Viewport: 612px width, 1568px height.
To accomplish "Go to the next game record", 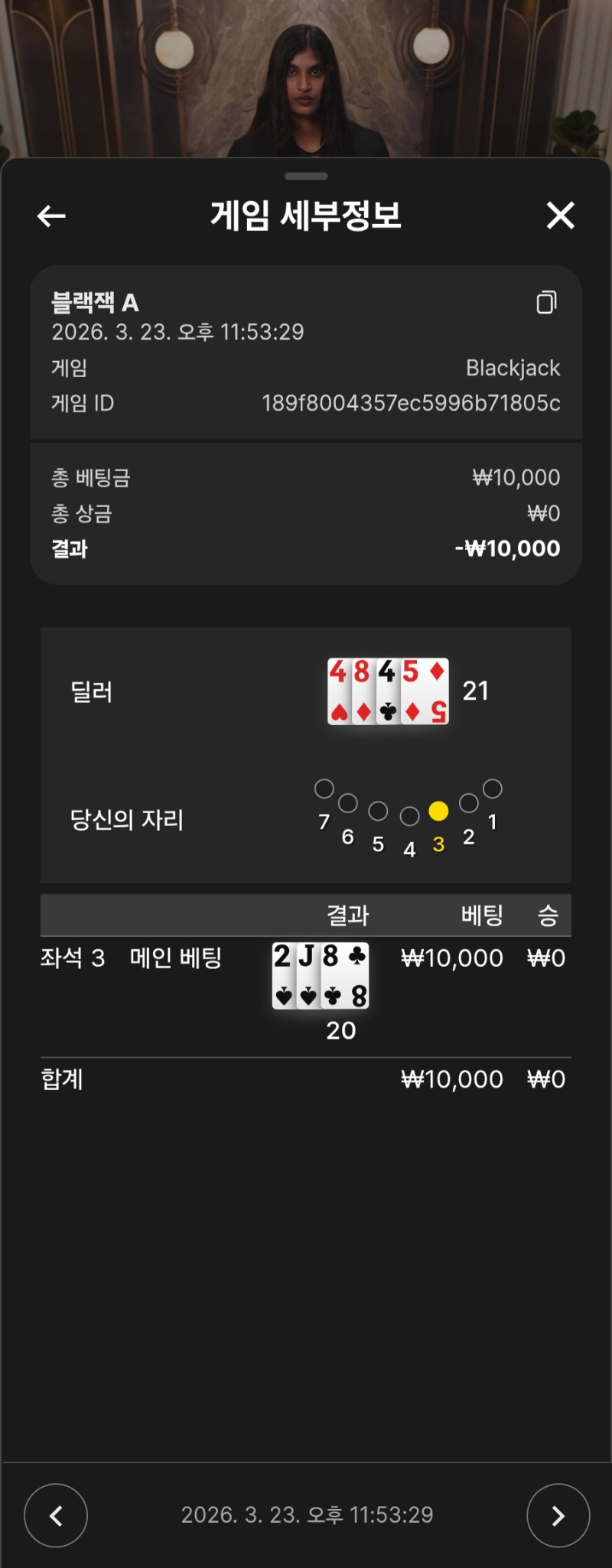I will pyautogui.click(x=558, y=1515).
